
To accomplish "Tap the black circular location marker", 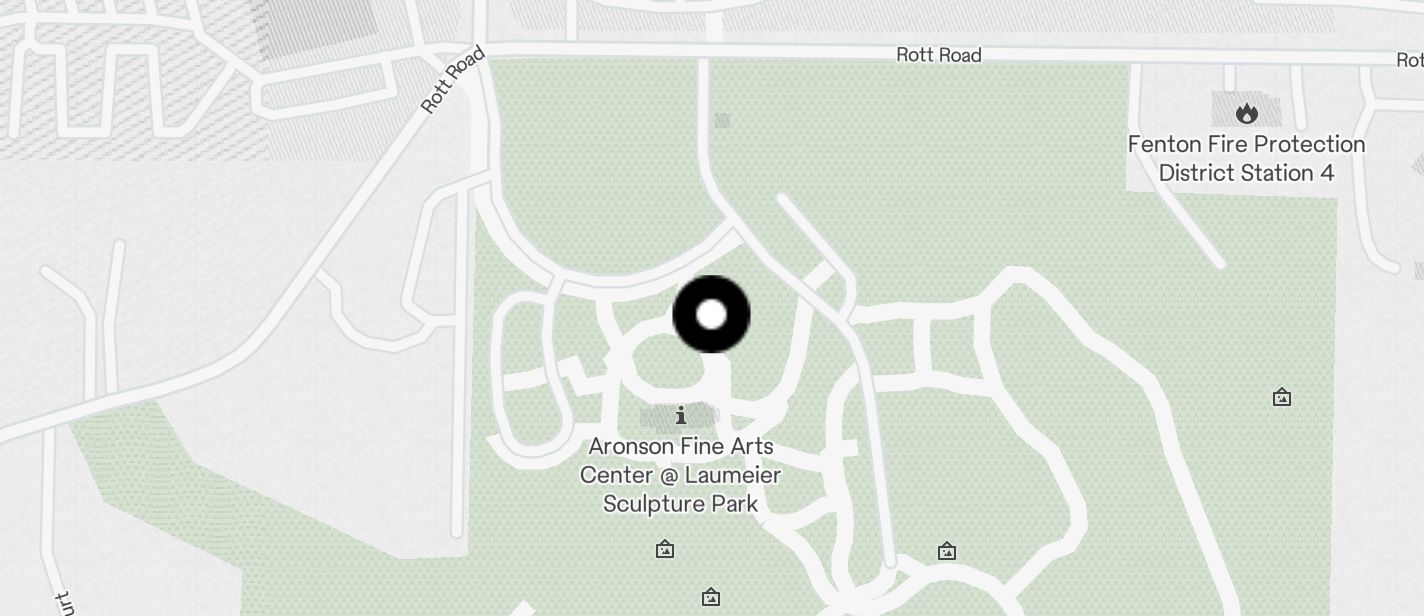I will [711, 315].
